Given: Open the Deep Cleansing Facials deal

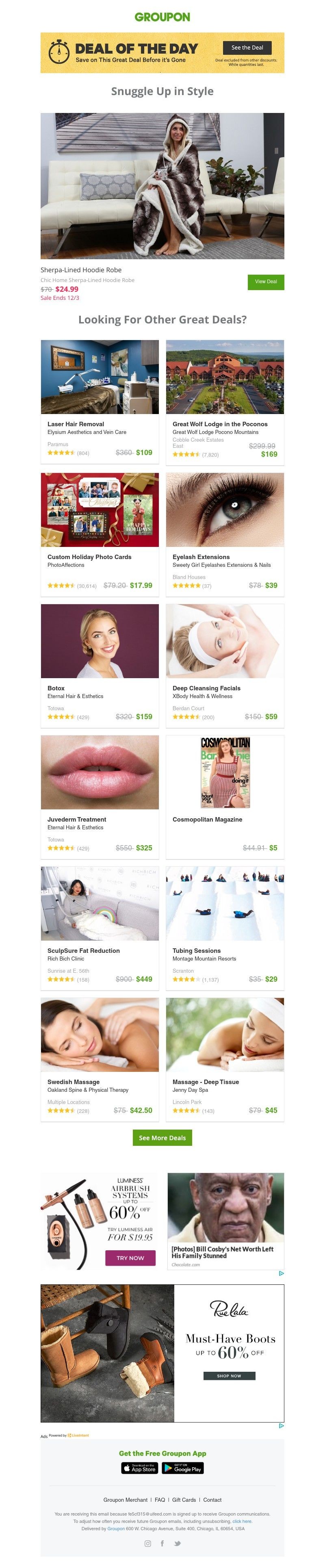Looking at the screenshot, I should click(225, 665).
